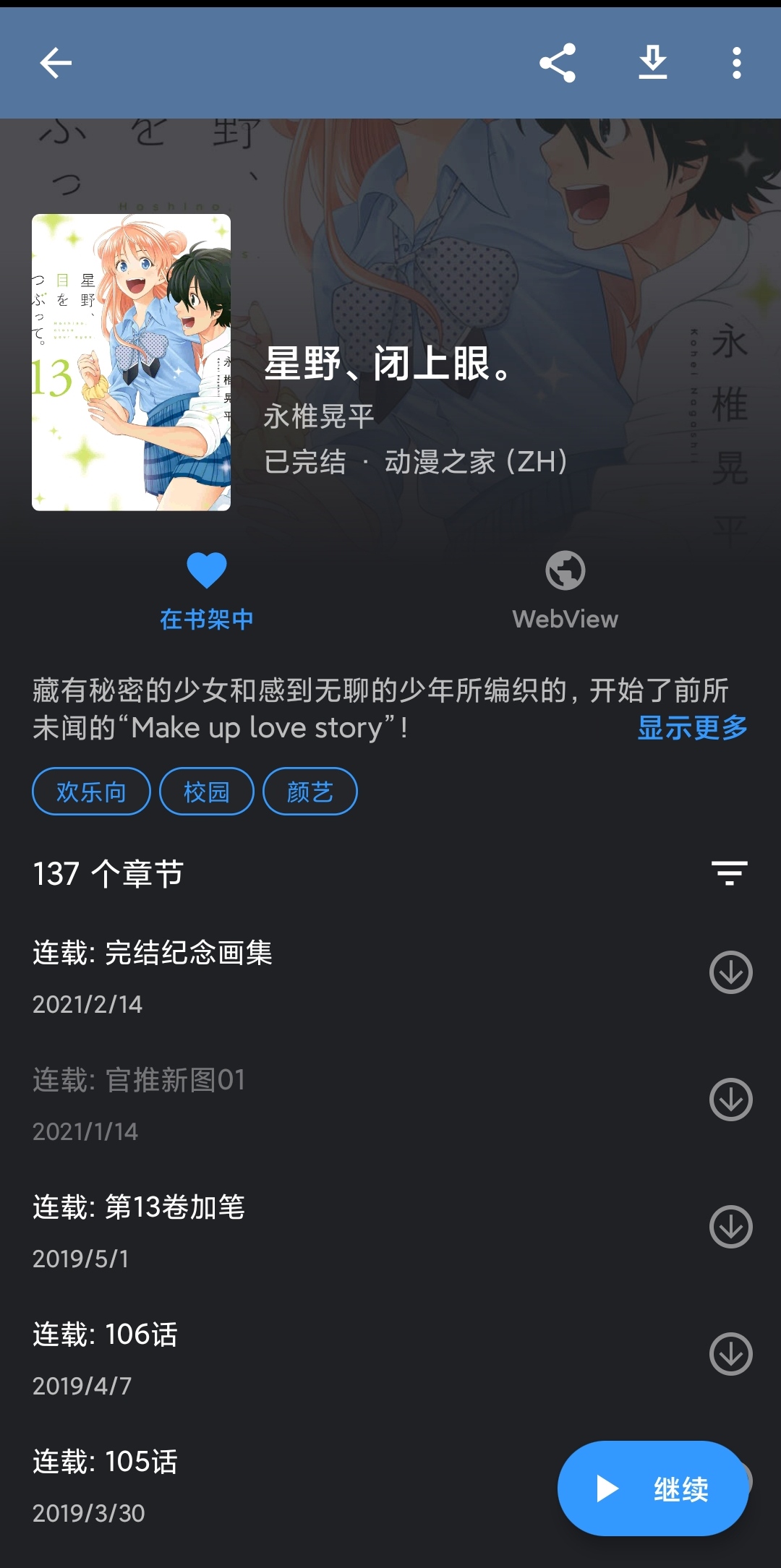The width and height of the screenshot is (781, 1568).
Task: Open chapter 官推新图01
Action: click(x=289, y=1100)
